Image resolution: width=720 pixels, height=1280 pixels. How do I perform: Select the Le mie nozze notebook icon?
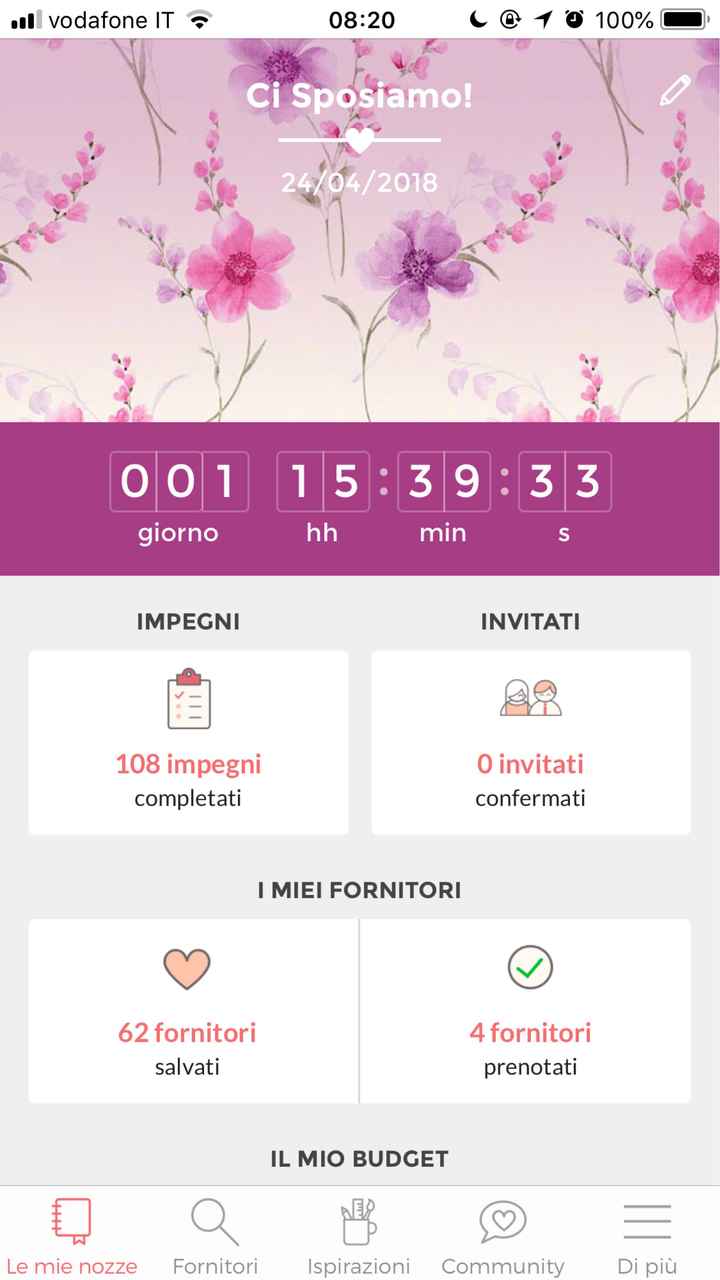71,1220
